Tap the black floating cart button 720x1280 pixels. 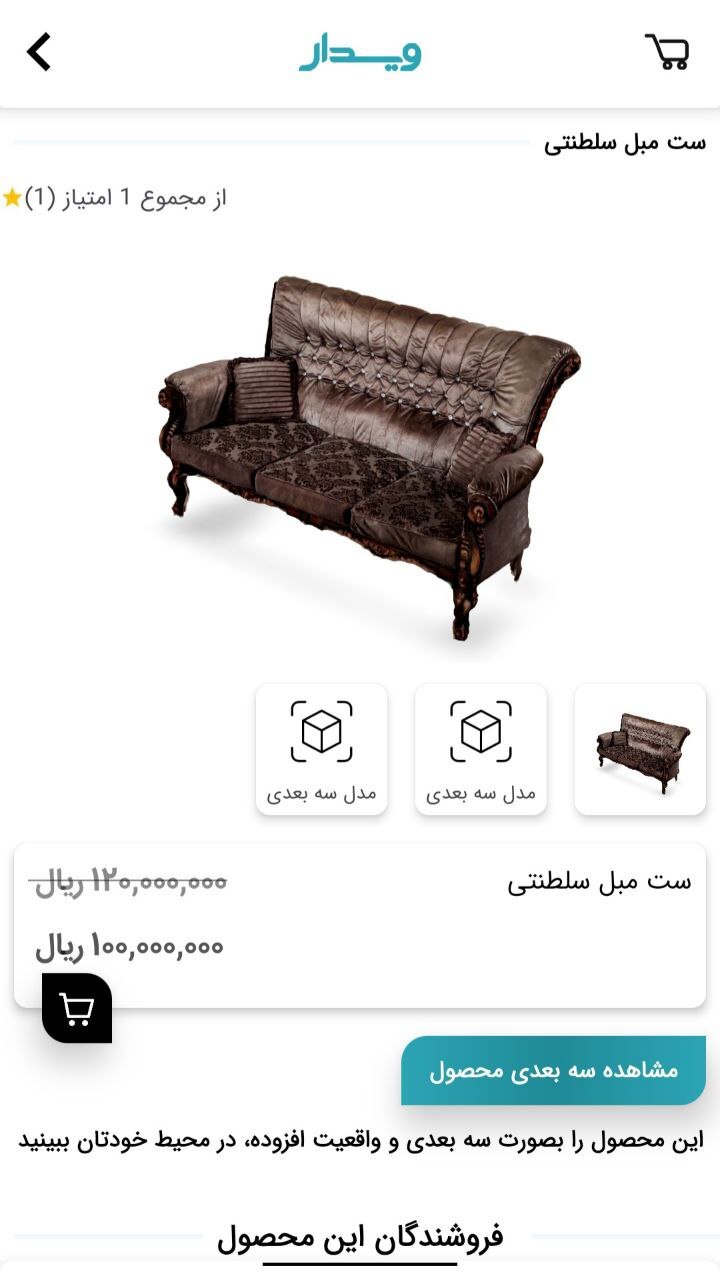click(x=77, y=1008)
